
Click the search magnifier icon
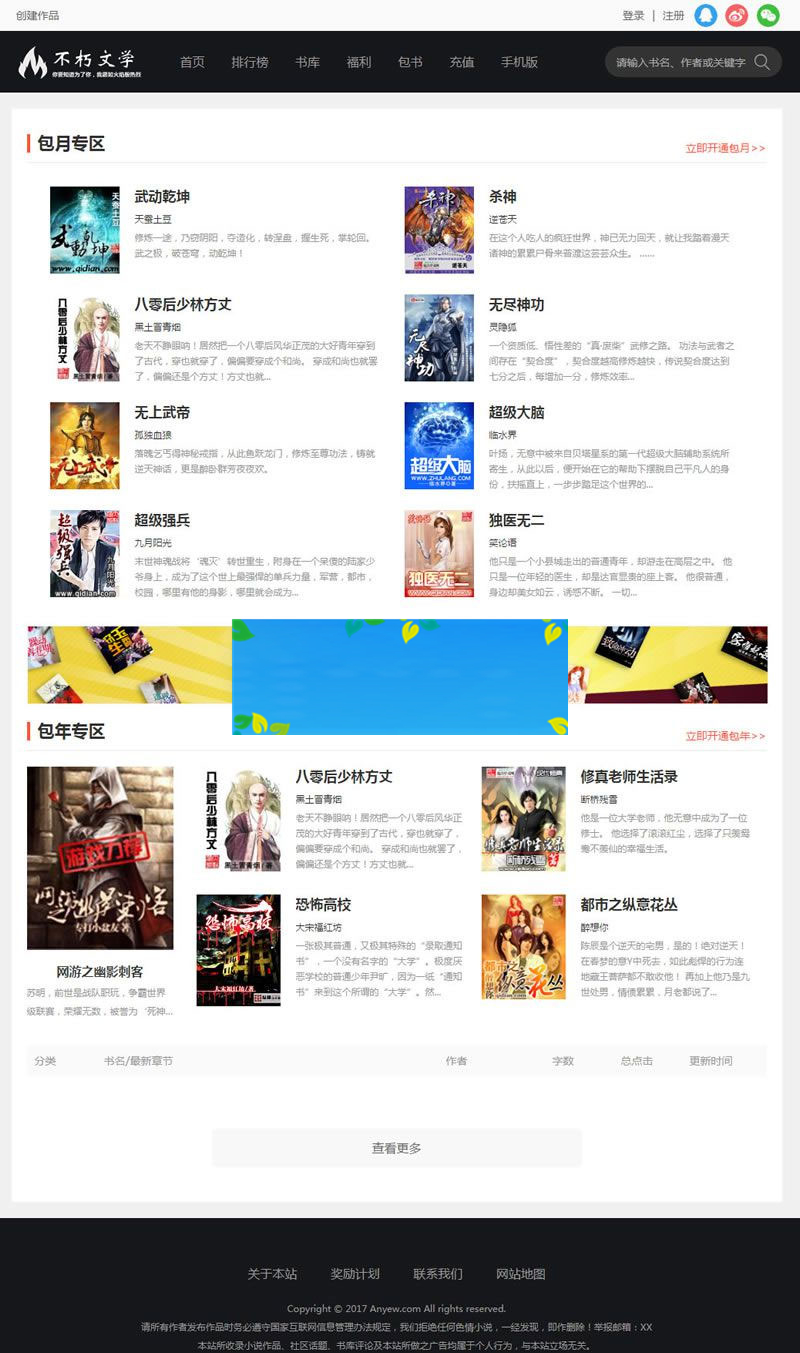762,61
